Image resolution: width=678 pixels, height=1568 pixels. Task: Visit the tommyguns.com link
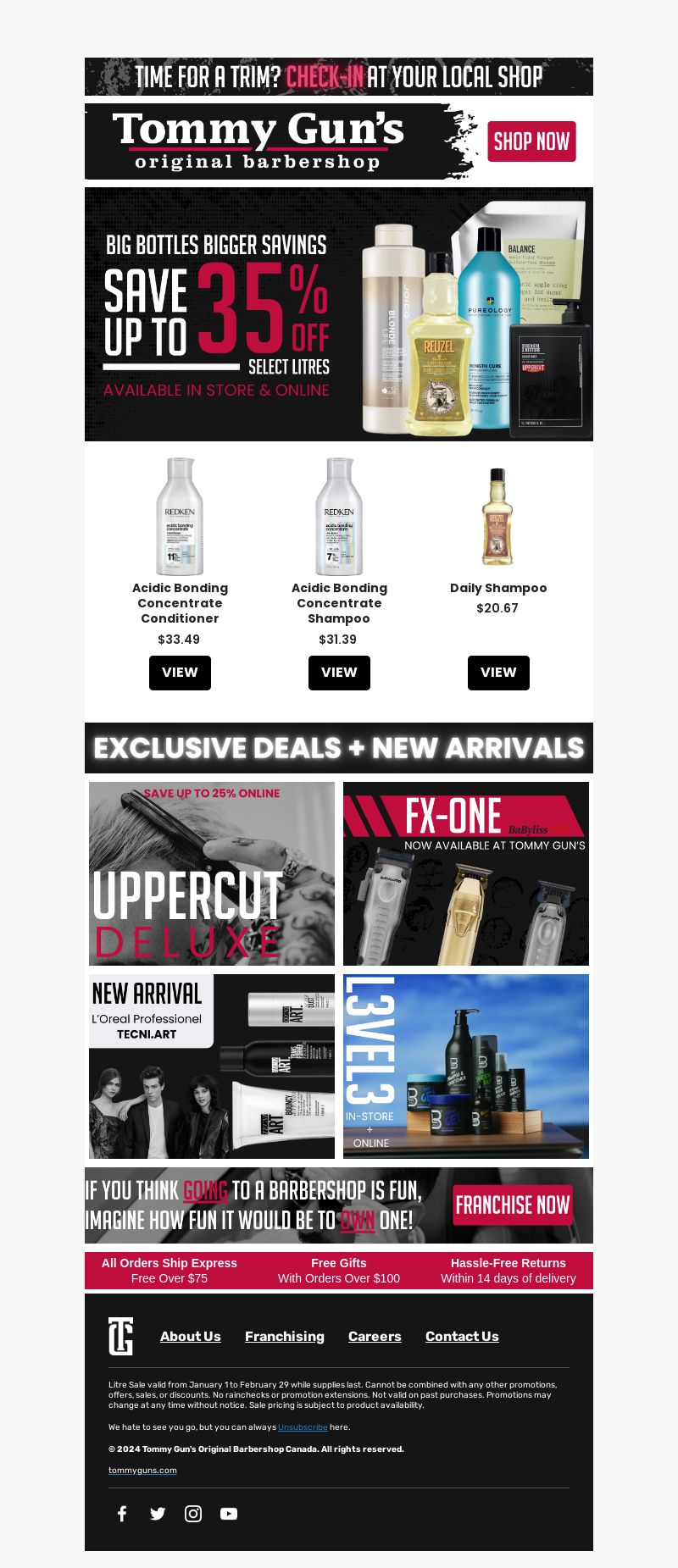[142, 1471]
